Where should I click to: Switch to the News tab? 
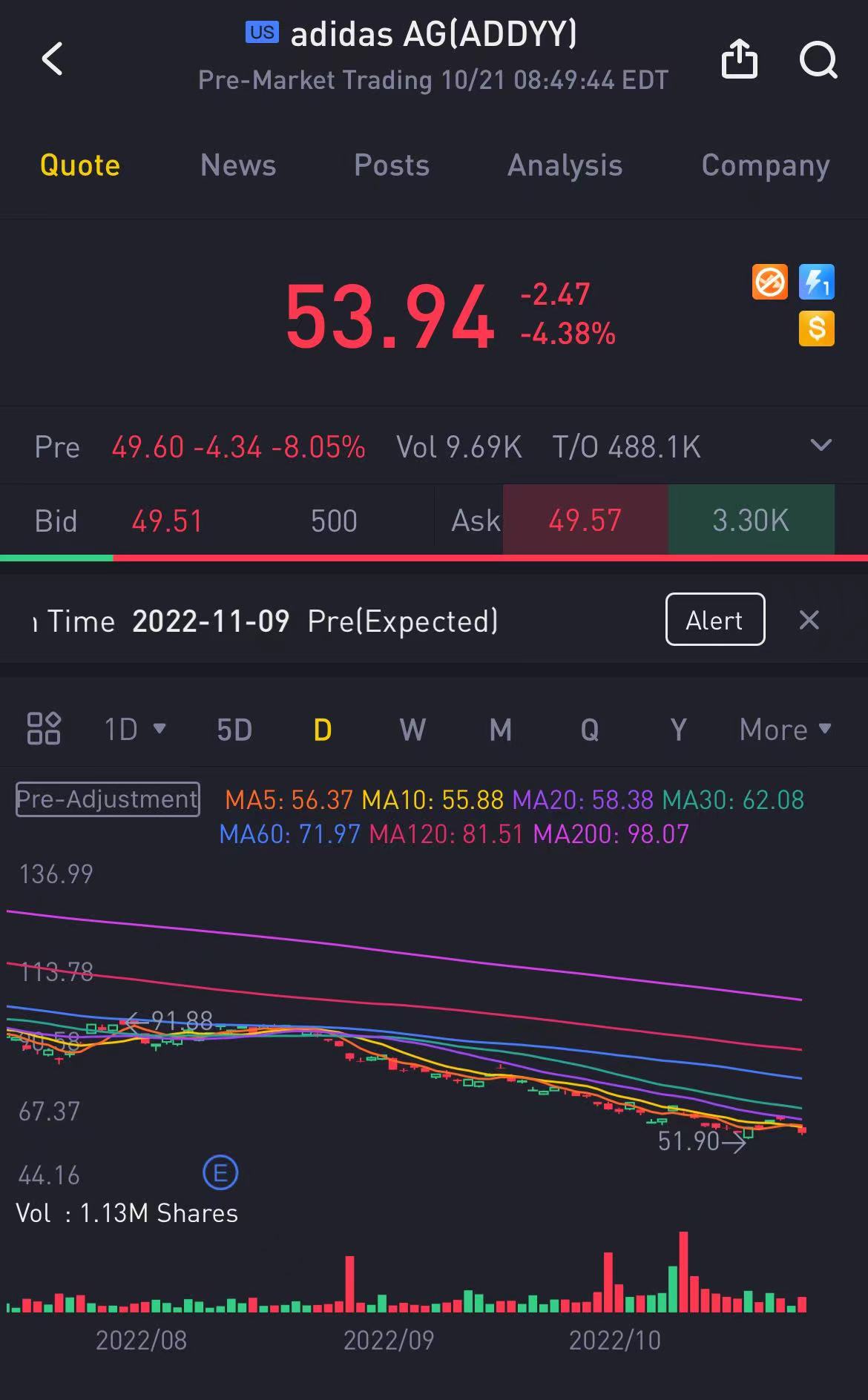(x=238, y=165)
